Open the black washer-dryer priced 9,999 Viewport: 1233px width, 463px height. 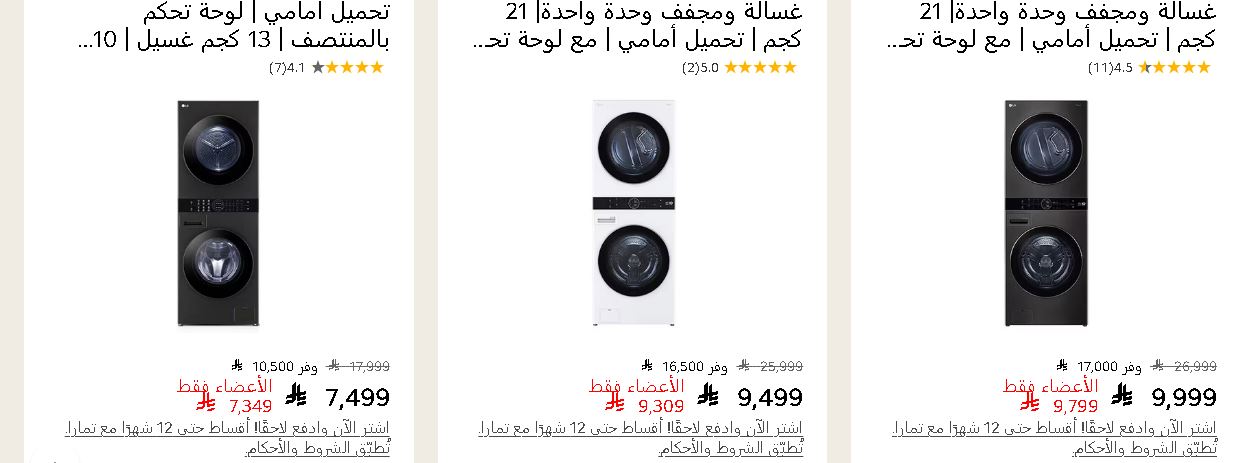[1046, 213]
